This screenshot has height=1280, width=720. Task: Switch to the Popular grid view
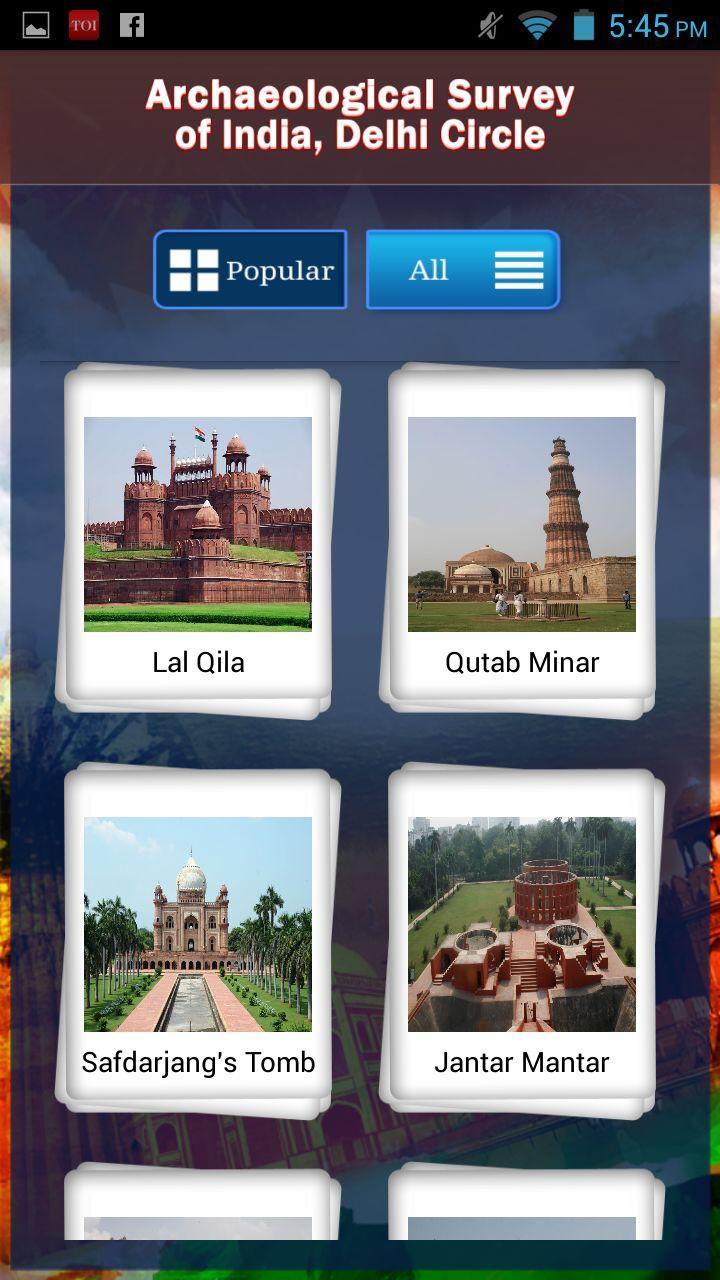pyautogui.click(x=250, y=270)
